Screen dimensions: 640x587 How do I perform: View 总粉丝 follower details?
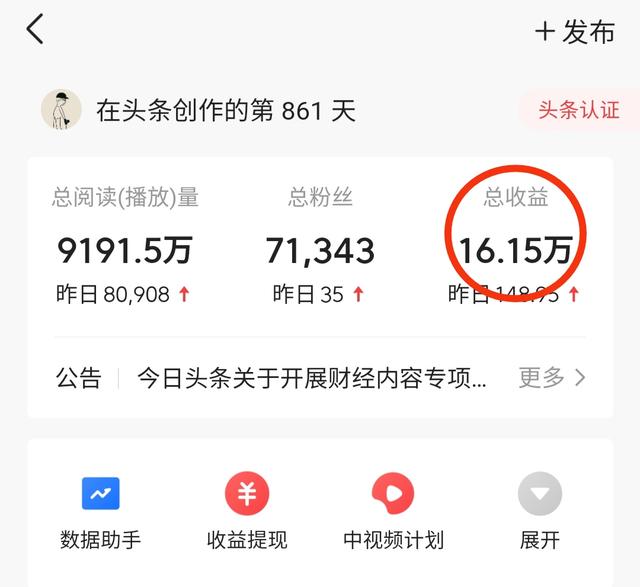[320, 245]
